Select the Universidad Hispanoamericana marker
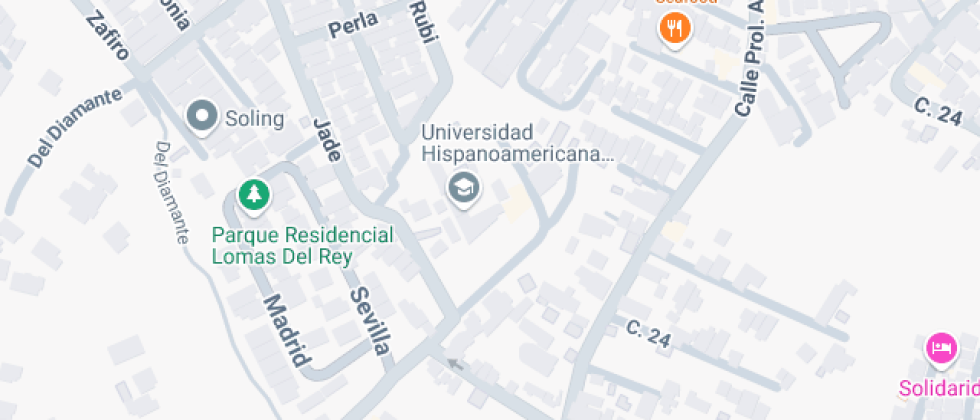980x420 pixels. [462, 187]
